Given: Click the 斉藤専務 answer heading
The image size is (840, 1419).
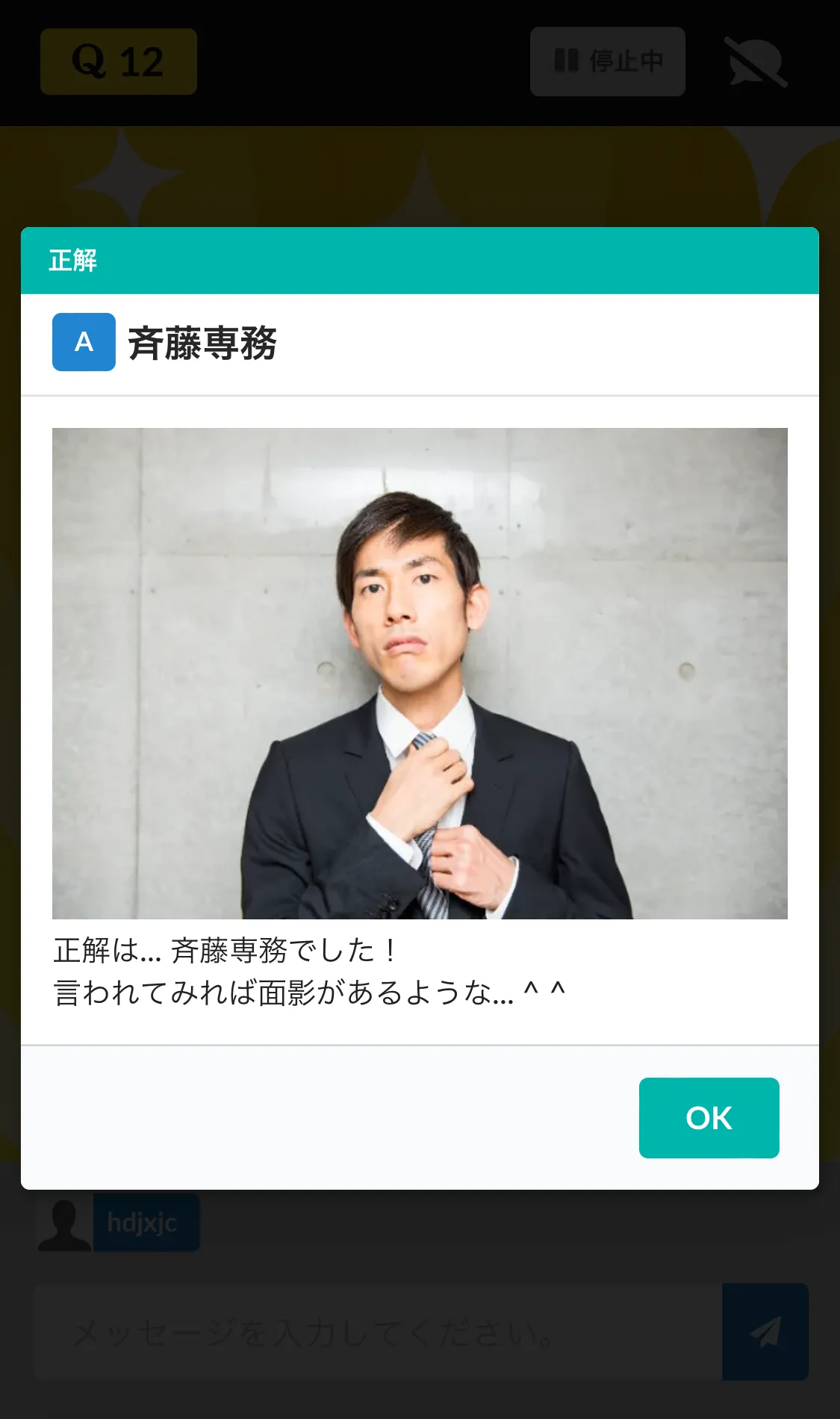Looking at the screenshot, I should tap(202, 343).
